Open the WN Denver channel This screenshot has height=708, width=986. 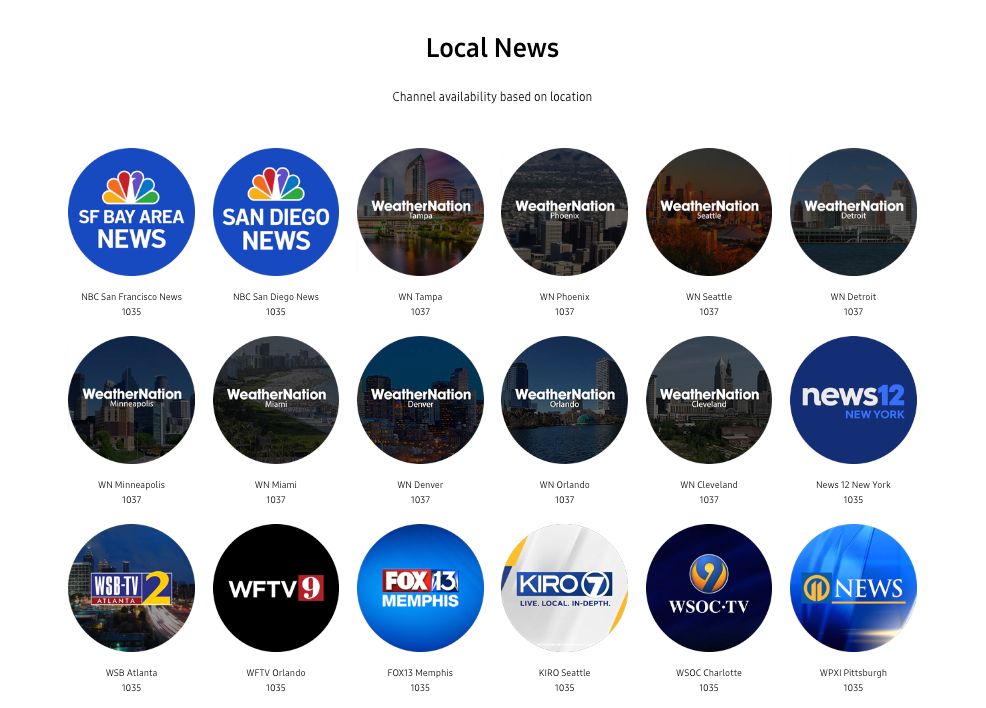click(420, 400)
